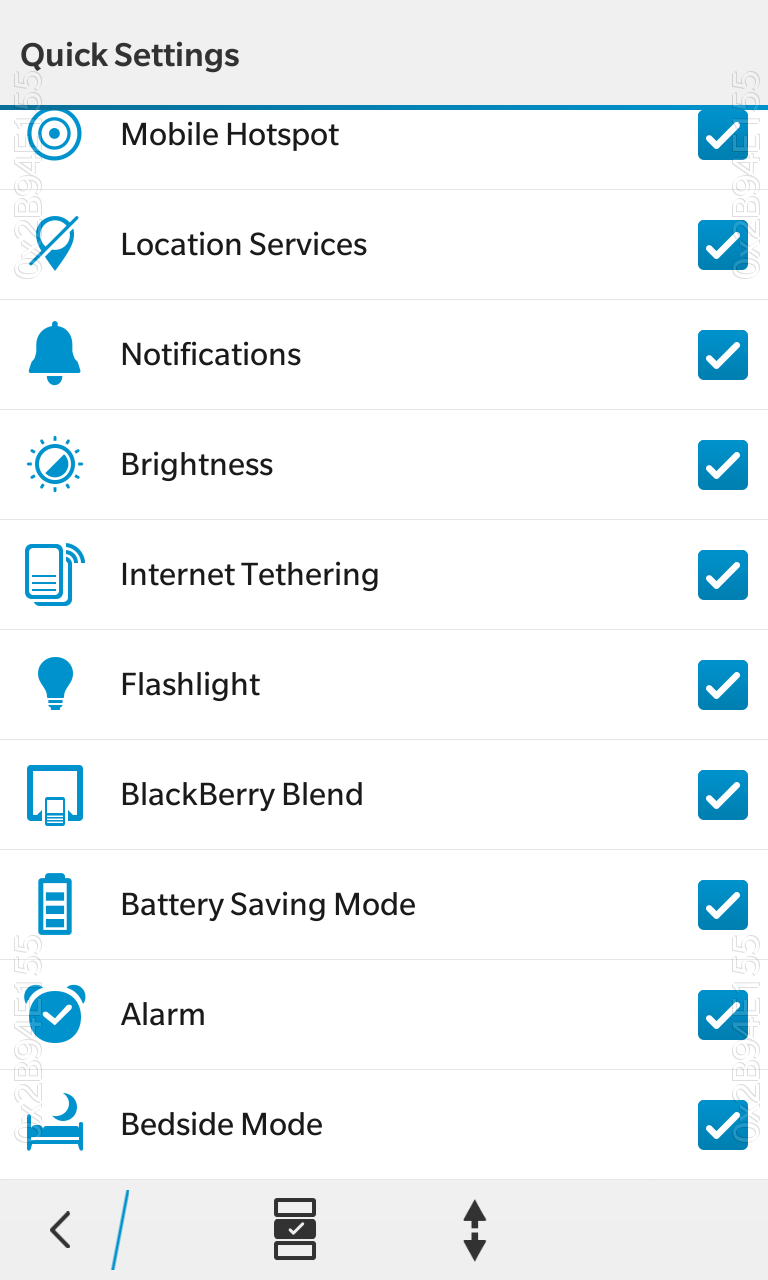Image resolution: width=768 pixels, height=1280 pixels.
Task: Uncheck the Alarm checkbox
Action: [x=723, y=1015]
